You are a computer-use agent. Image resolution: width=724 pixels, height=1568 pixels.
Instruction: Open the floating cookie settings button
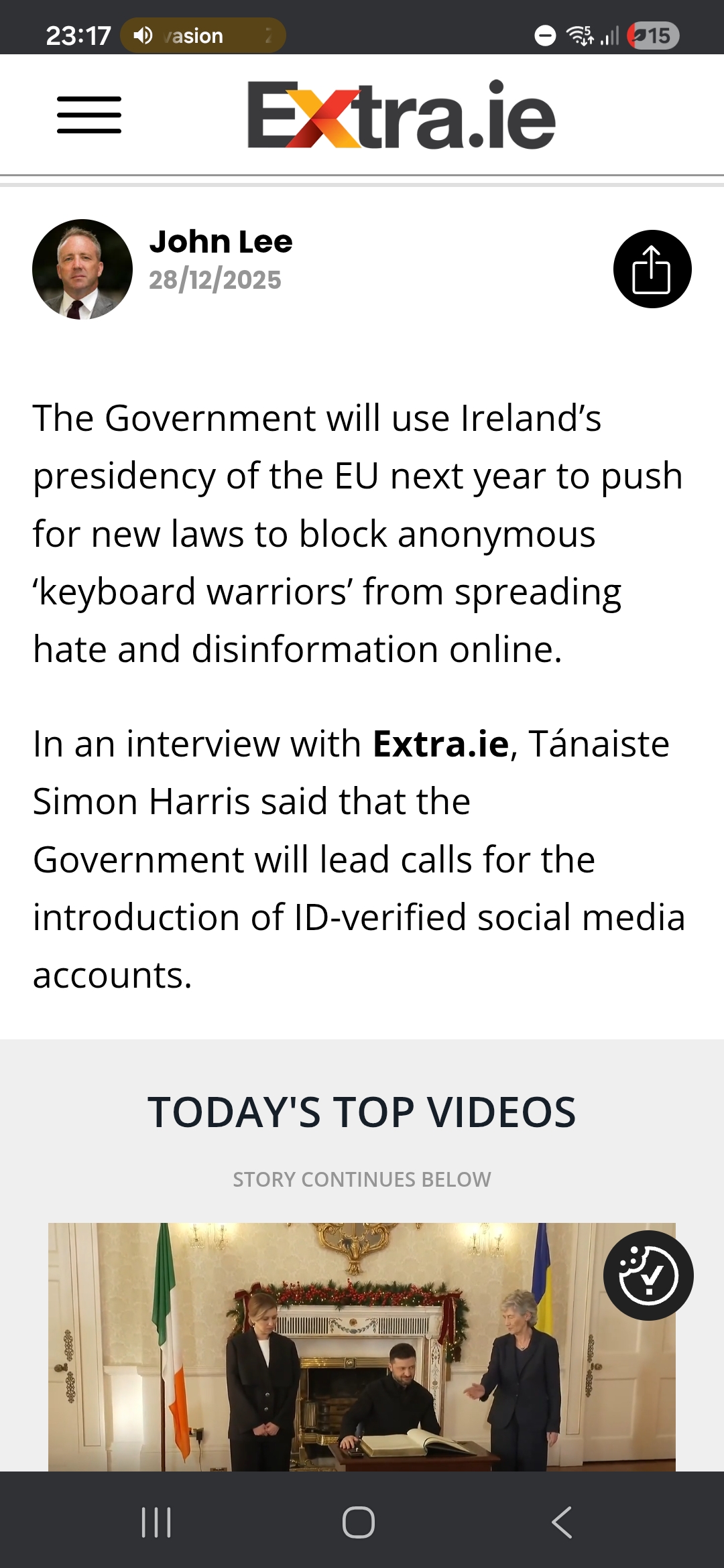point(648,1275)
